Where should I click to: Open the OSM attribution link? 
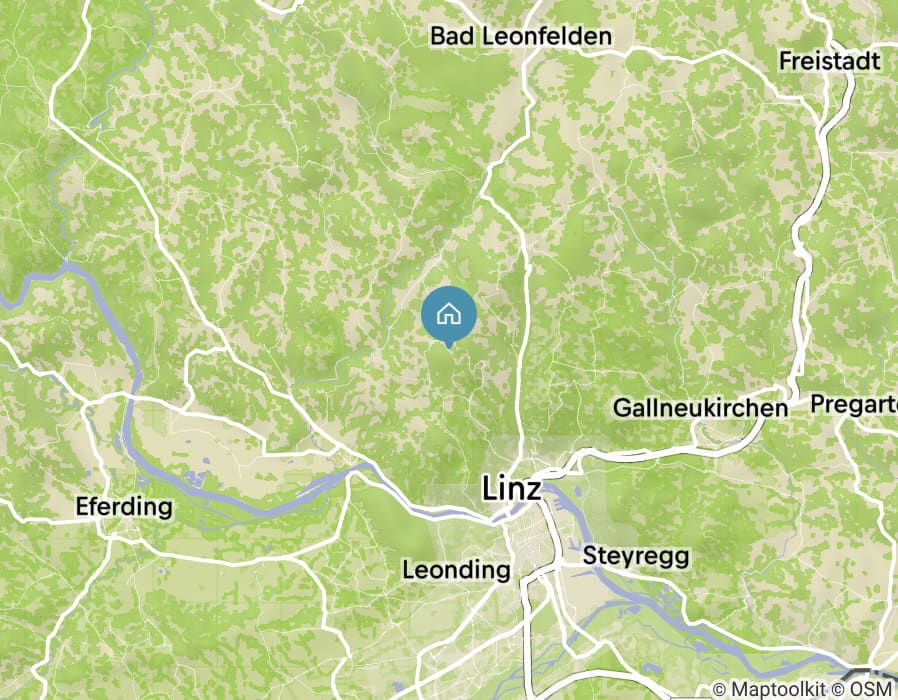point(872,689)
